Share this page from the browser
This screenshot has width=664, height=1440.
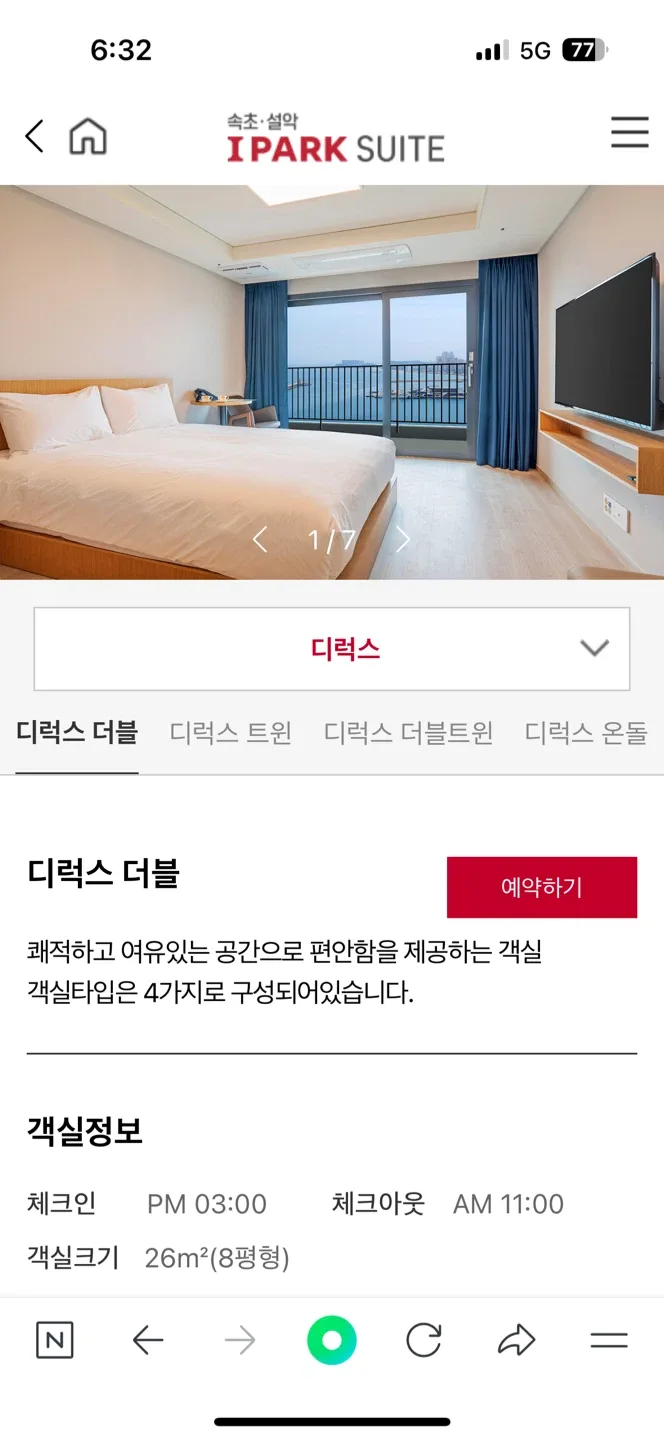516,1341
